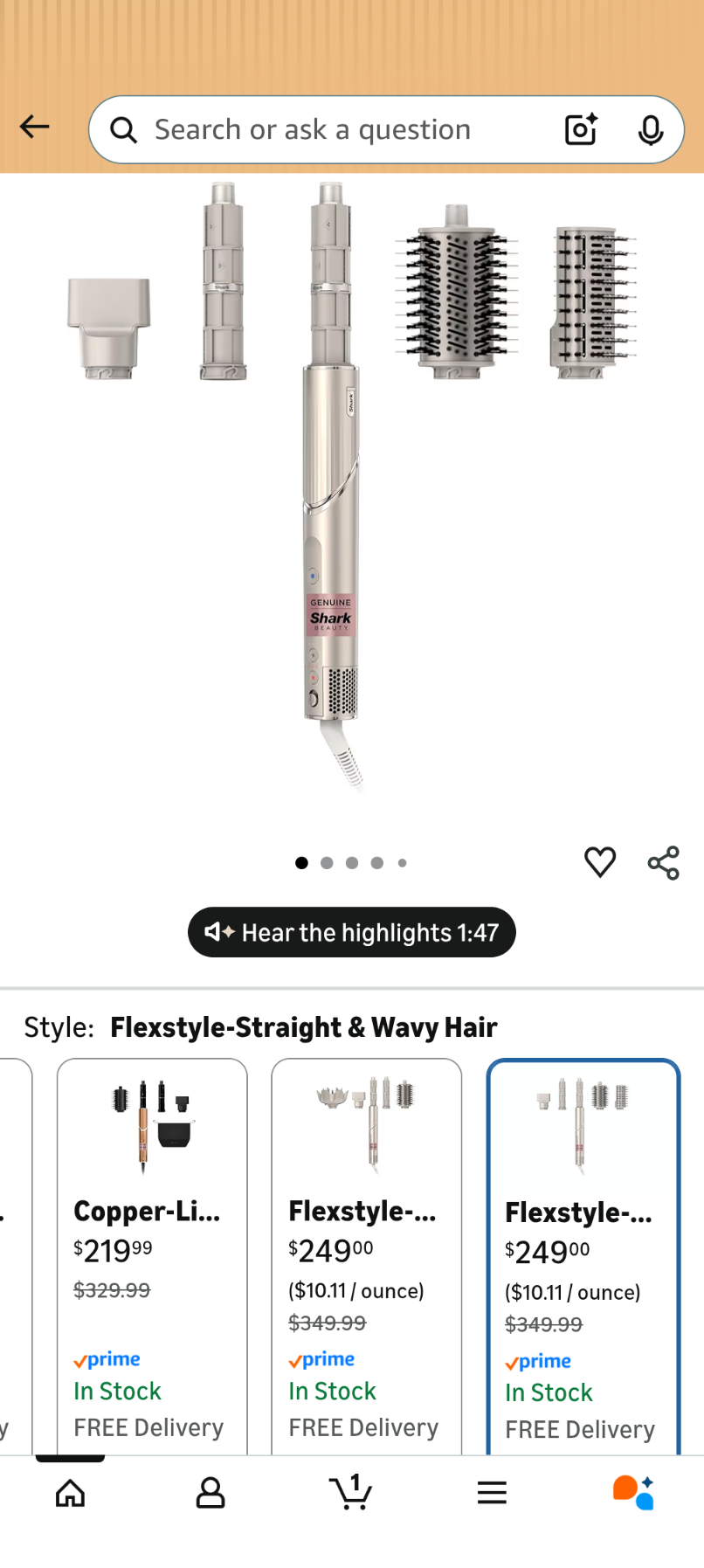704x1568 pixels.
Task: Open the hamburger menu tab
Action: tap(492, 1493)
